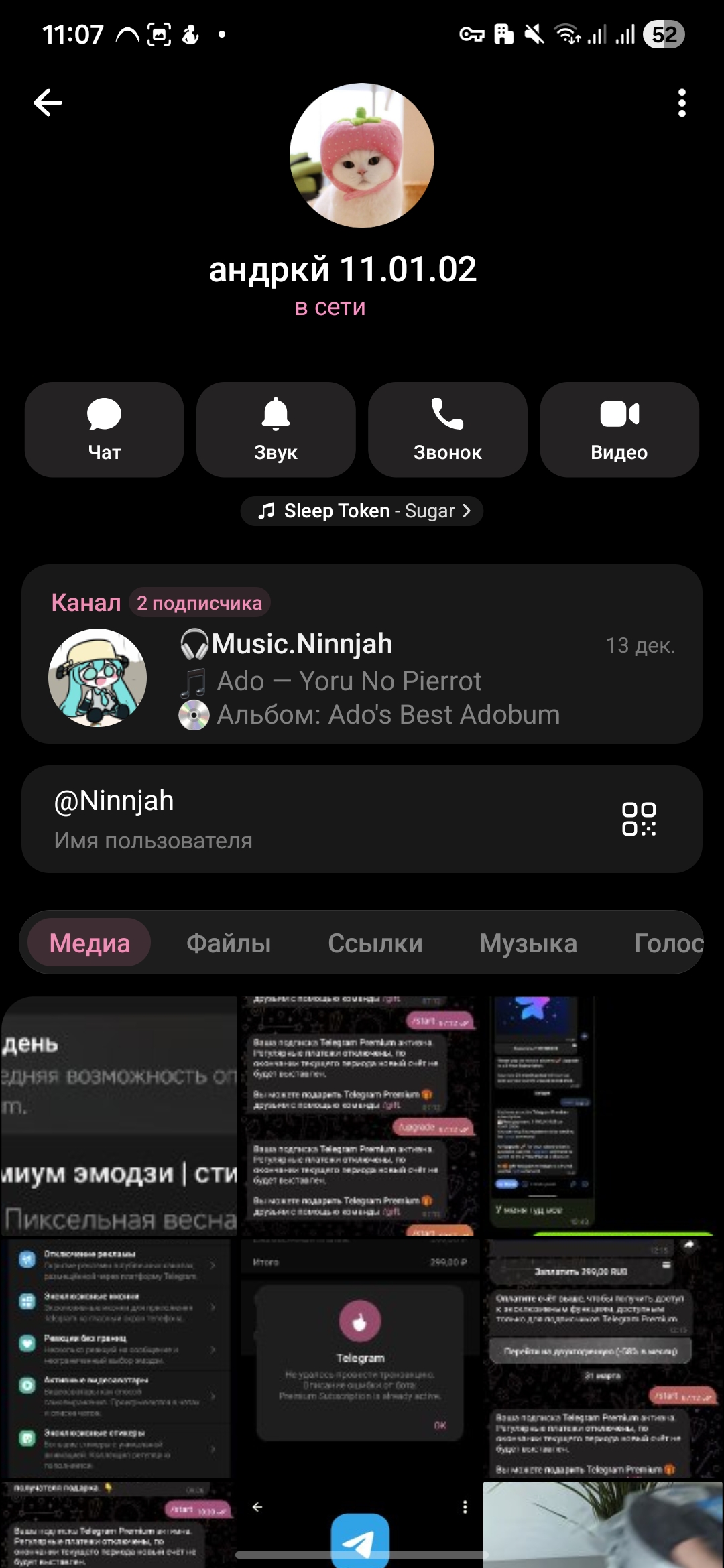Image resolution: width=724 pixels, height=1568 pixels.
Task: Mute notifications with the Звук button
Action: 276,430
